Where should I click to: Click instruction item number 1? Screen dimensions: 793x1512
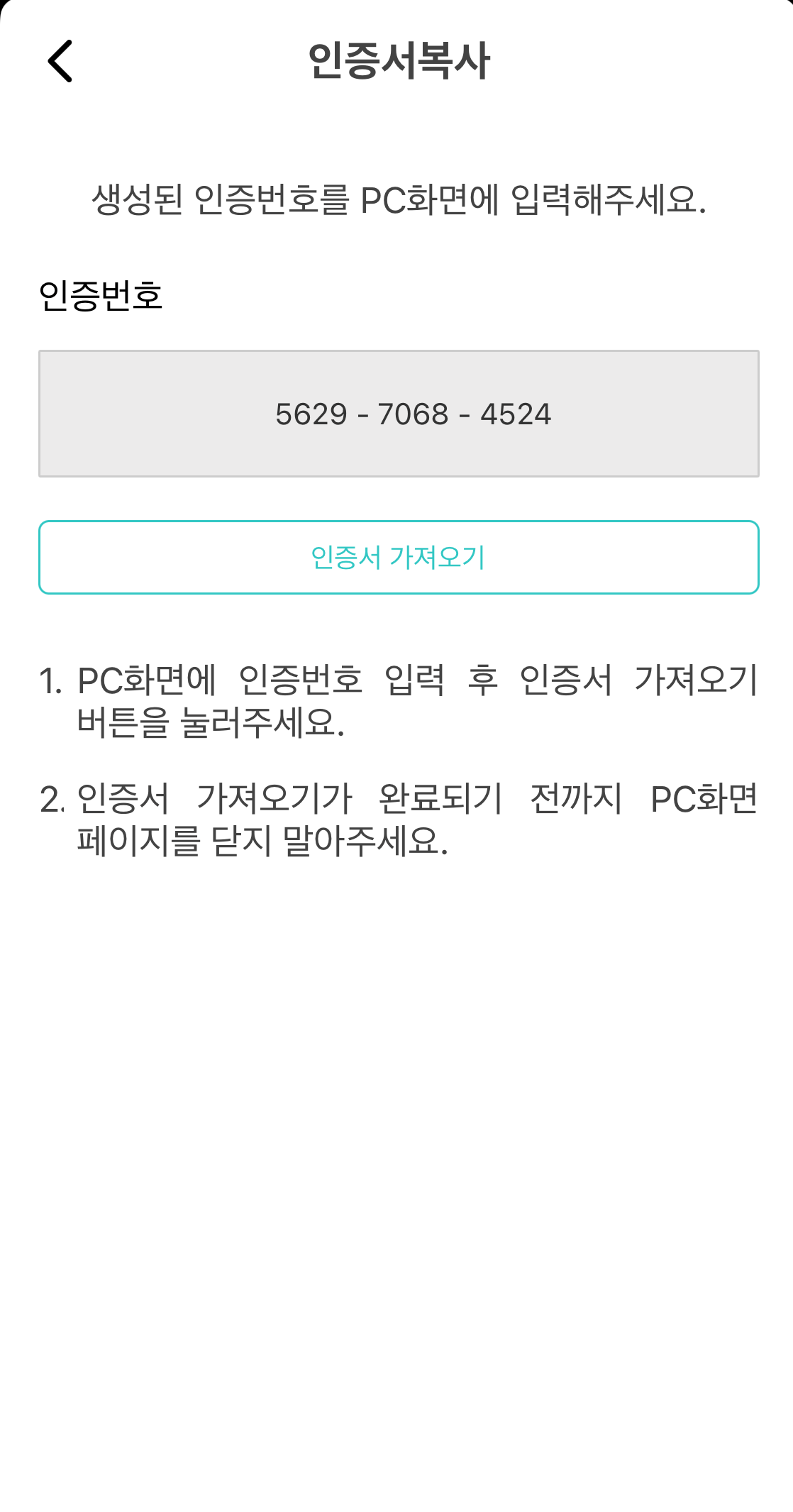[397, 702]
